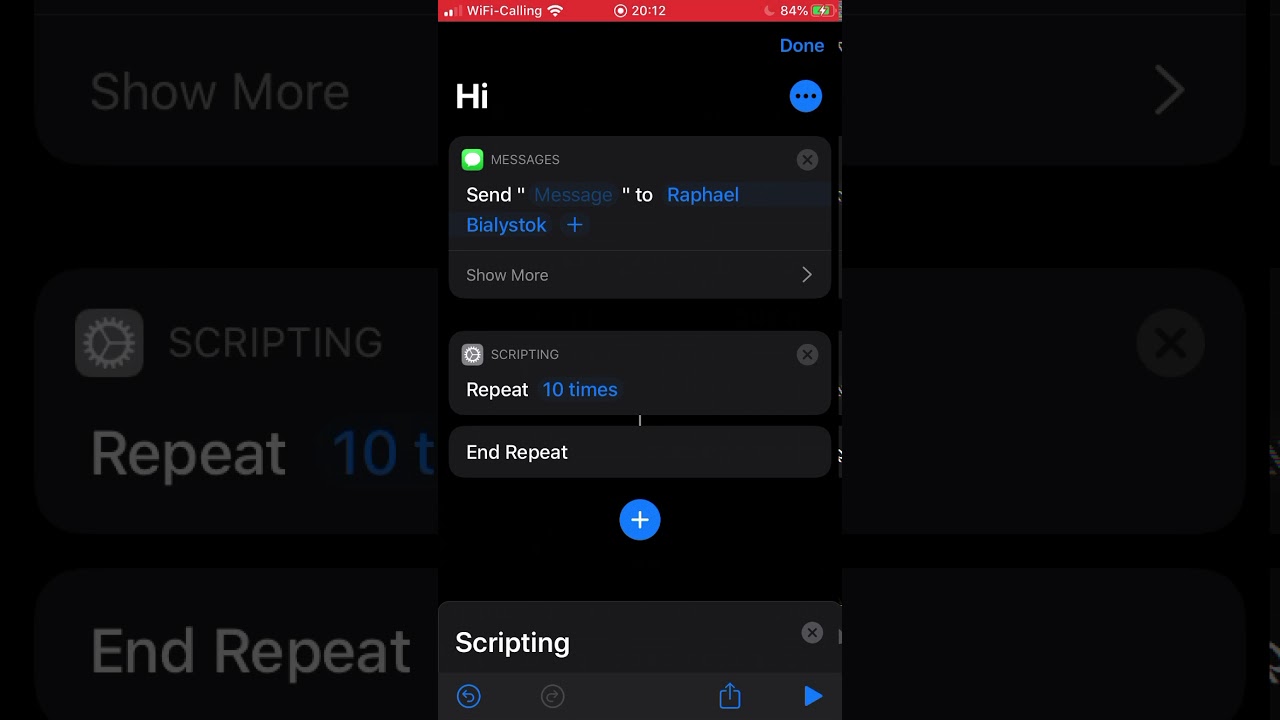Change the 10 times repeat count
Screen dimensions: 1280x720
coord(580,390)
